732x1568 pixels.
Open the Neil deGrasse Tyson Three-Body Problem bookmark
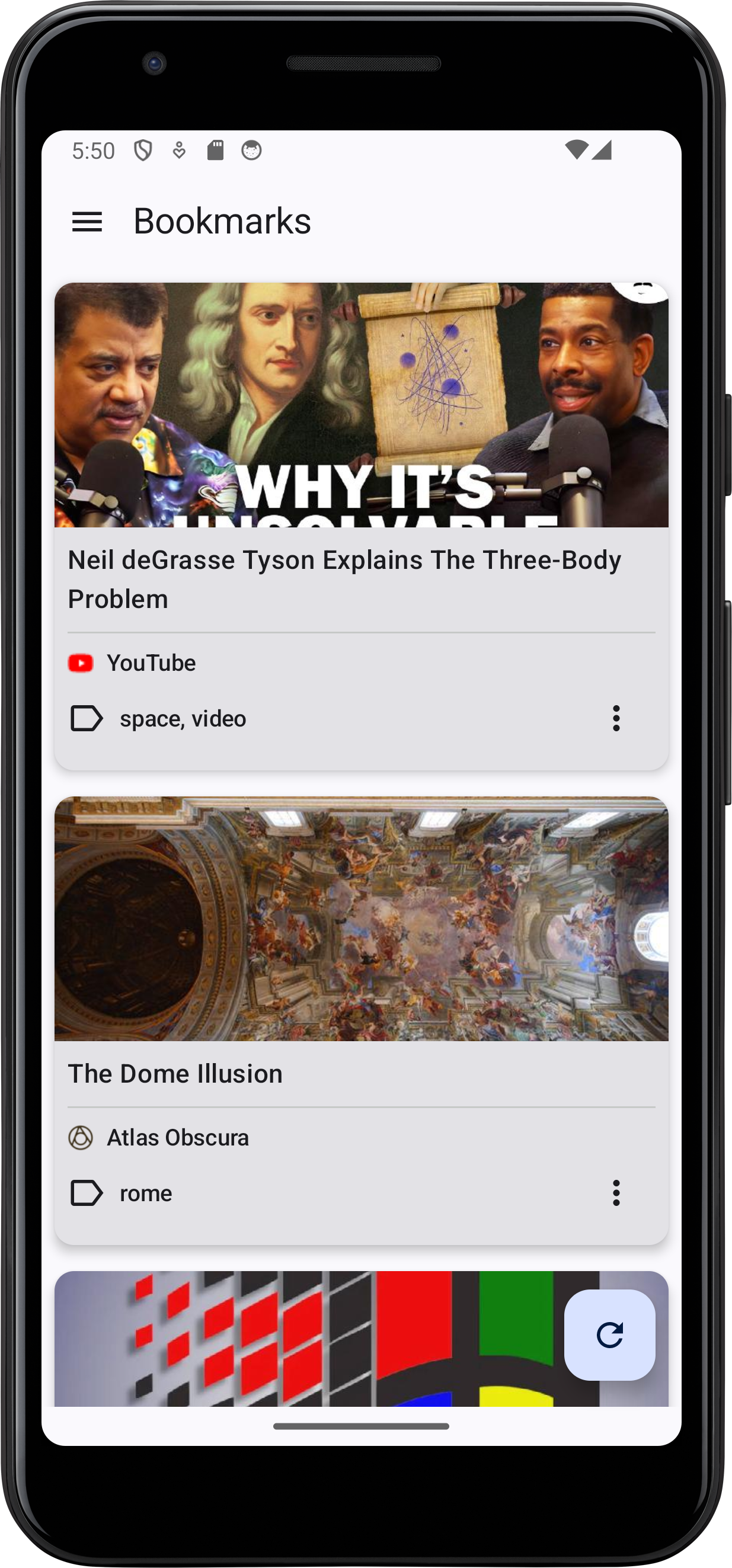point(344,578)
